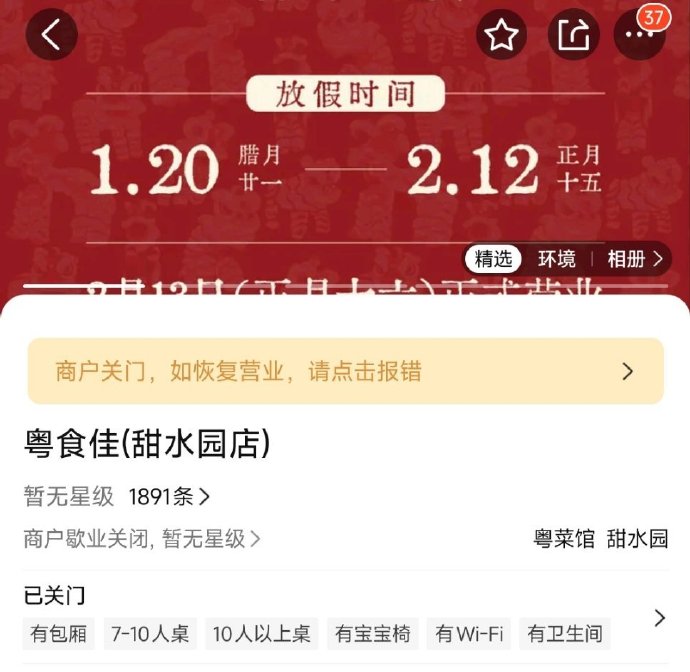Open the more options menu

point(639,37)
